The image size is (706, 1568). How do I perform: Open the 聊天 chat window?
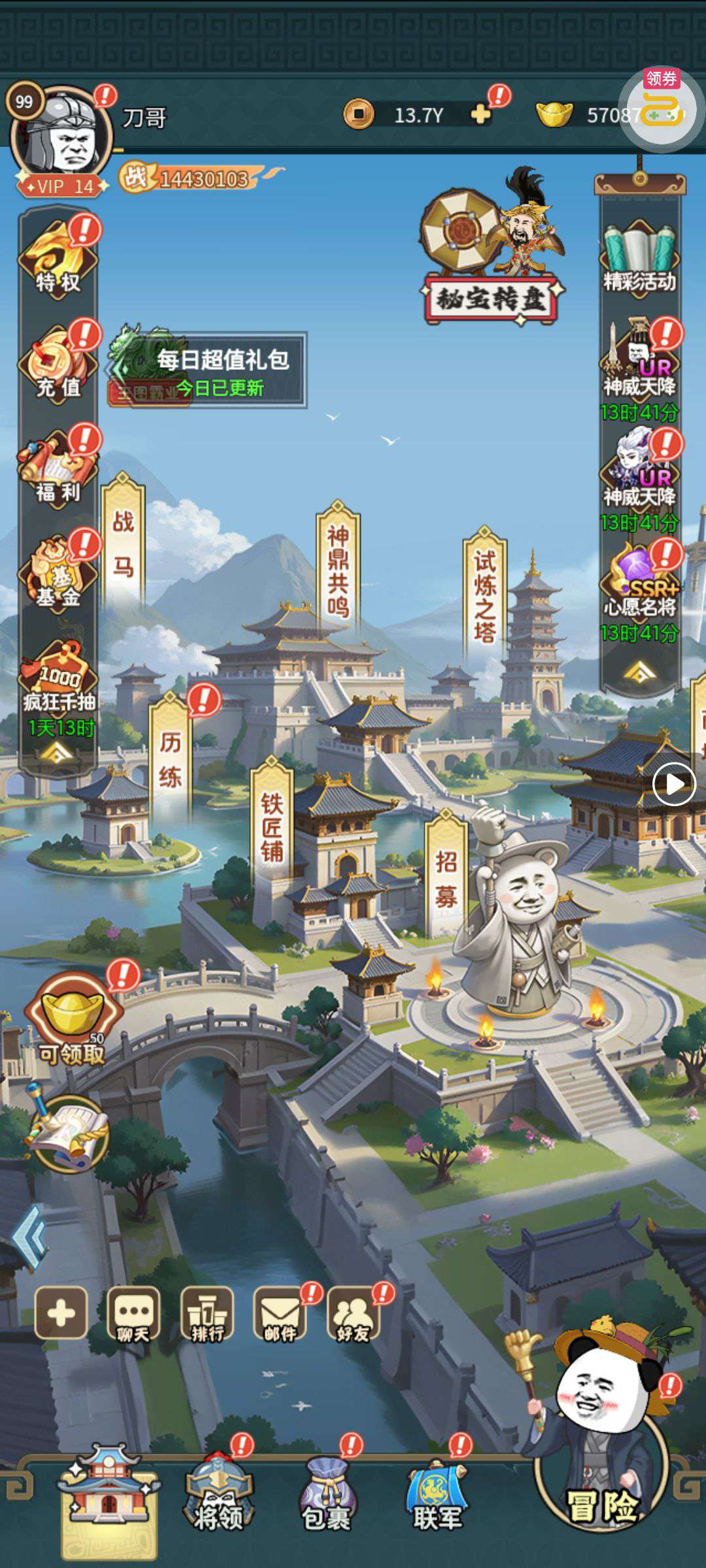(133, 1315)
